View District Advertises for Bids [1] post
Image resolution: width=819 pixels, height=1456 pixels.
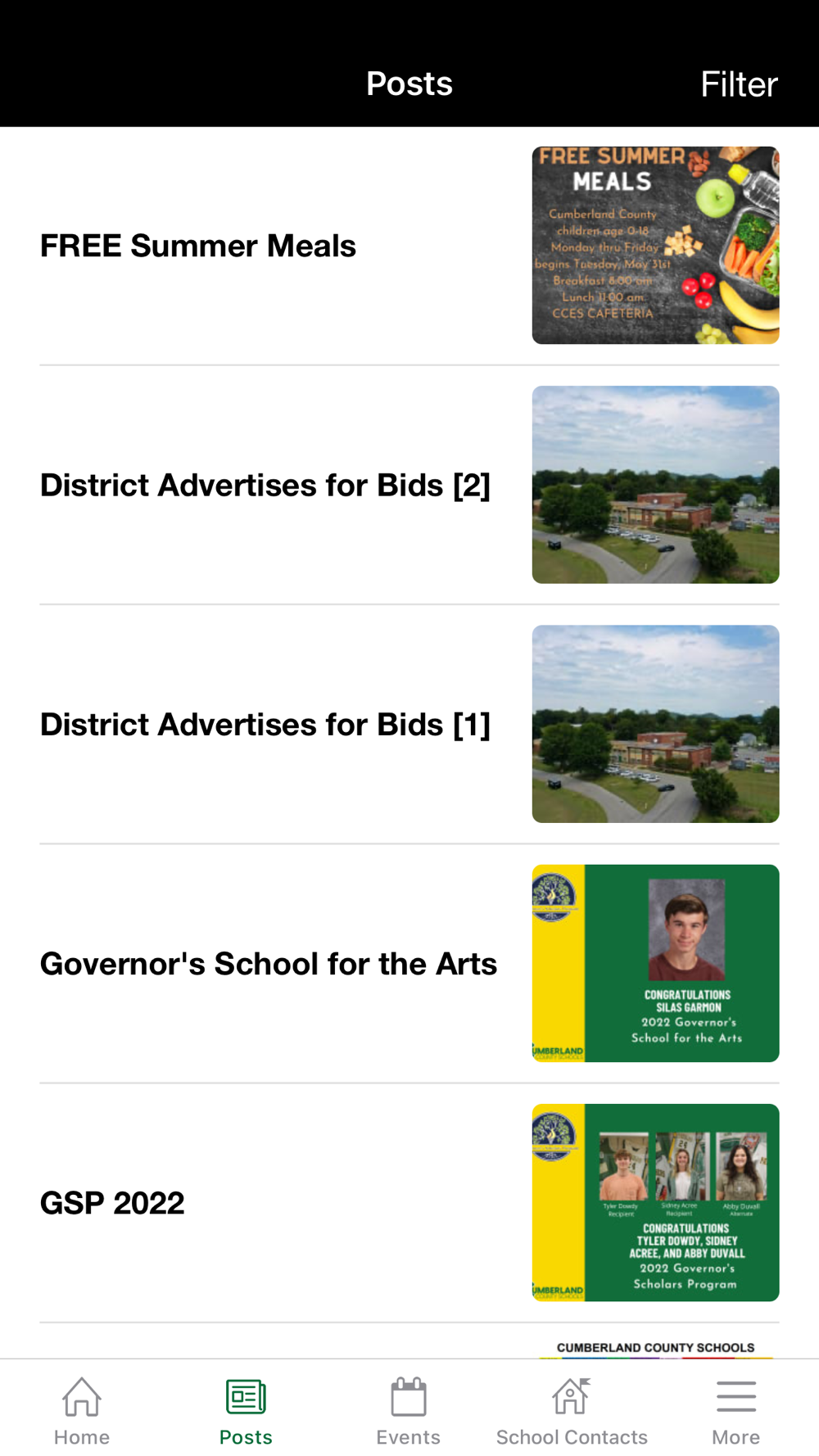click(x=265, y=725)
